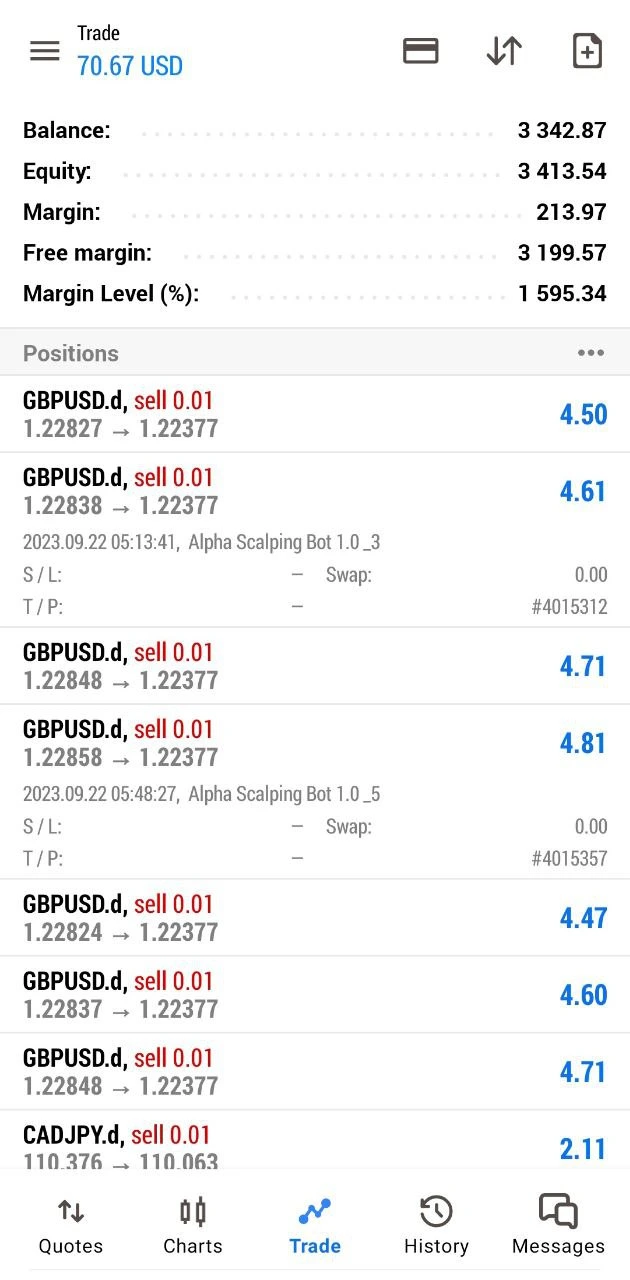Open the deposit card icon
Image resolution: width=630 pixels, height=1280 pixels.
421,51
